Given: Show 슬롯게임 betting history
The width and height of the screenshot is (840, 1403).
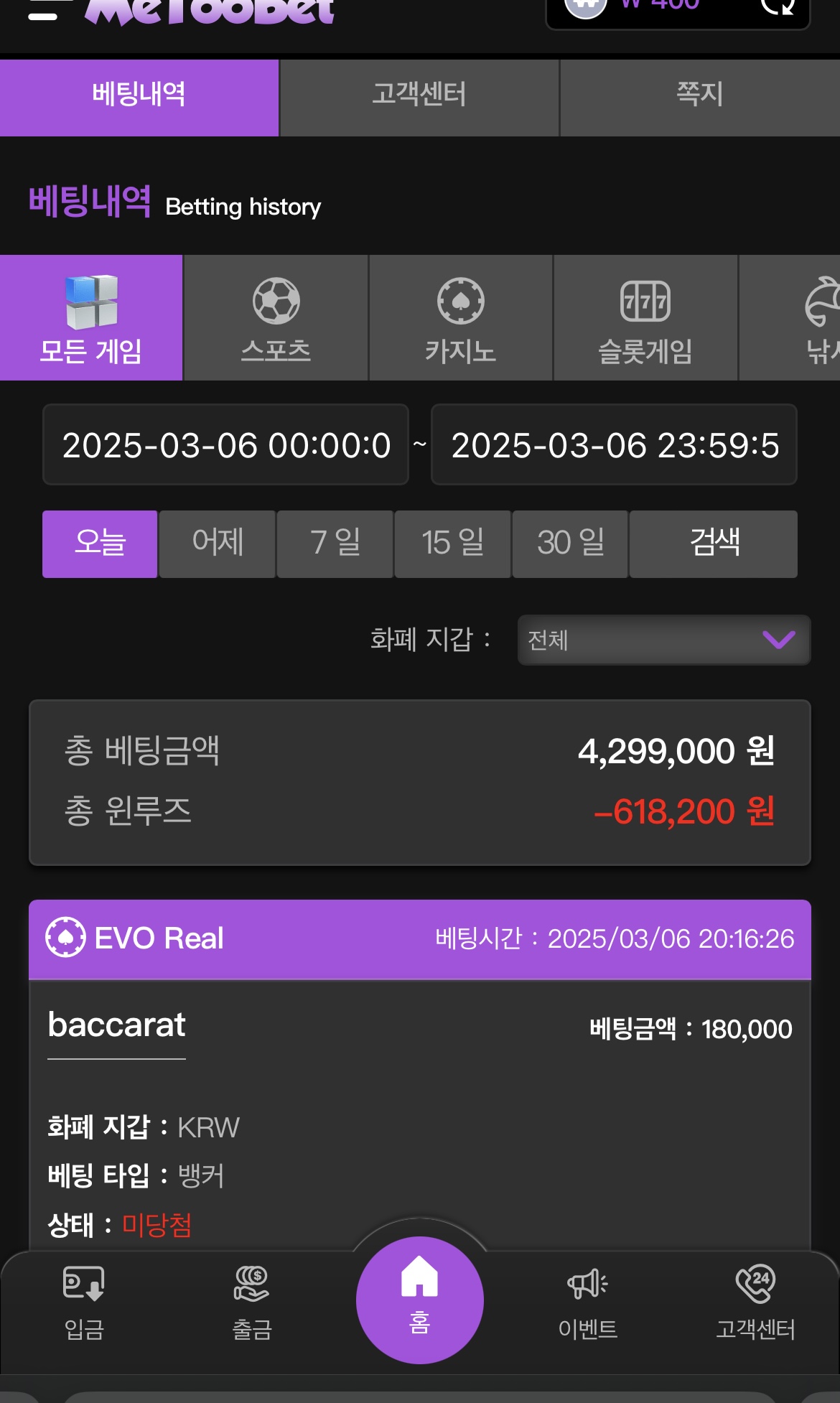Looking at the screenshot, I should [645, 318].
